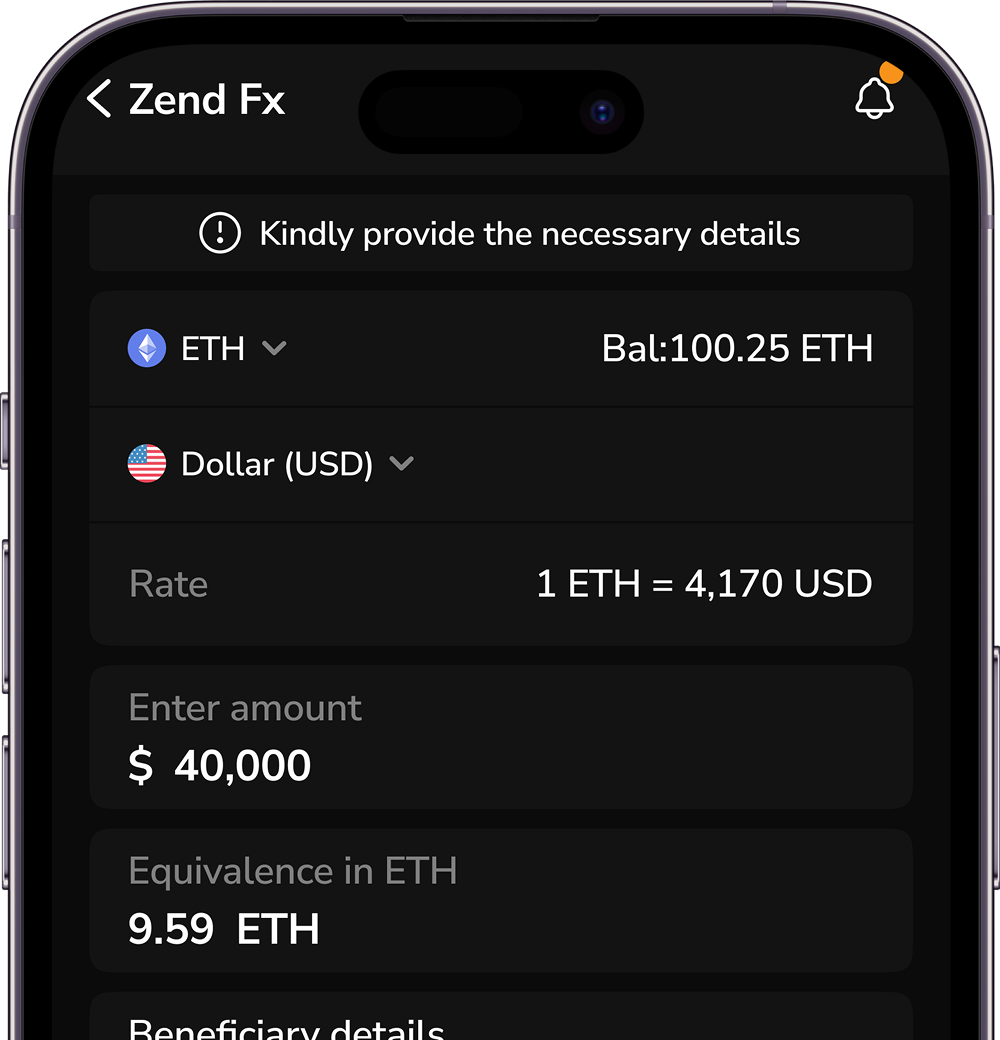This screenshot has height=1040, width=1000.
Task: Open the notifications bell
Action: coord(874,98)
